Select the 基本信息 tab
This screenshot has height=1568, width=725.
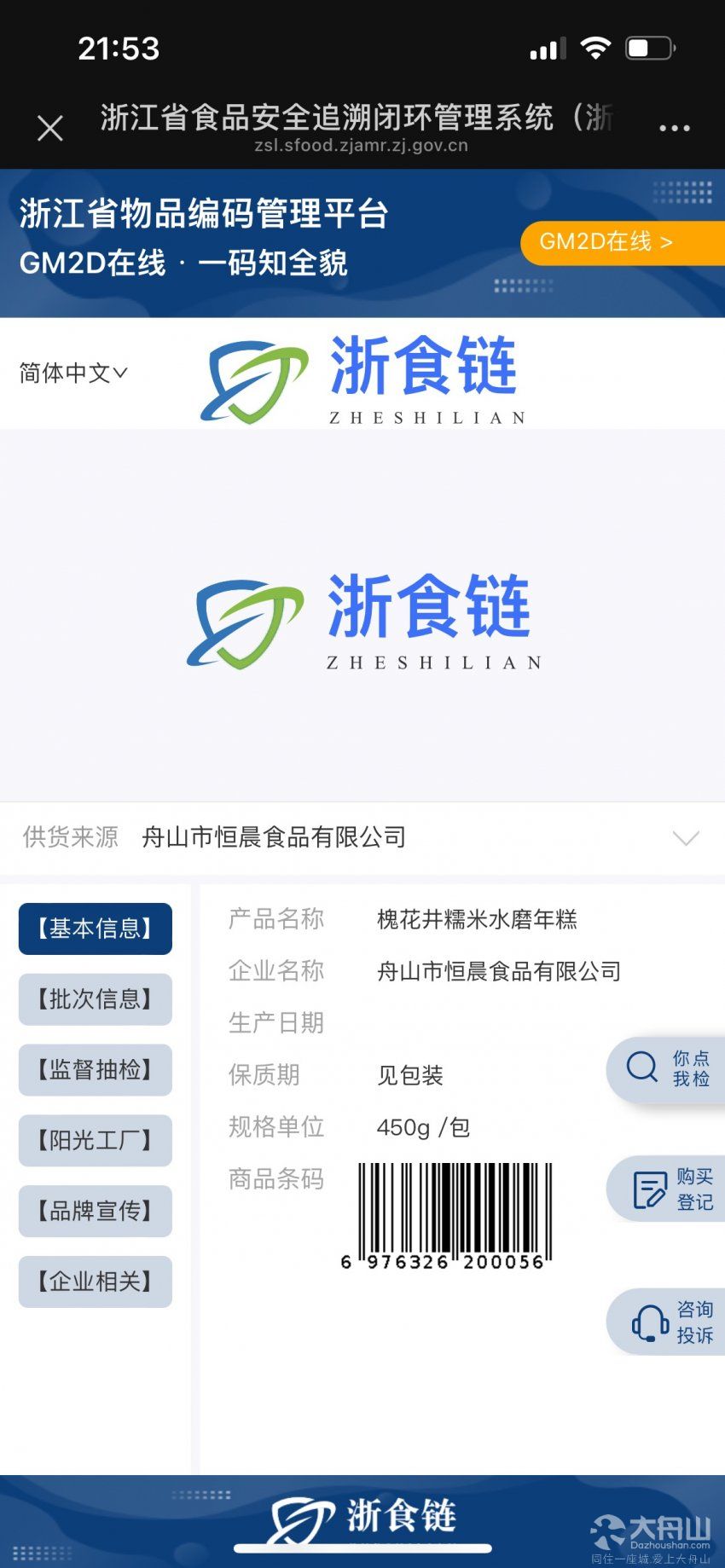point(96,929)
